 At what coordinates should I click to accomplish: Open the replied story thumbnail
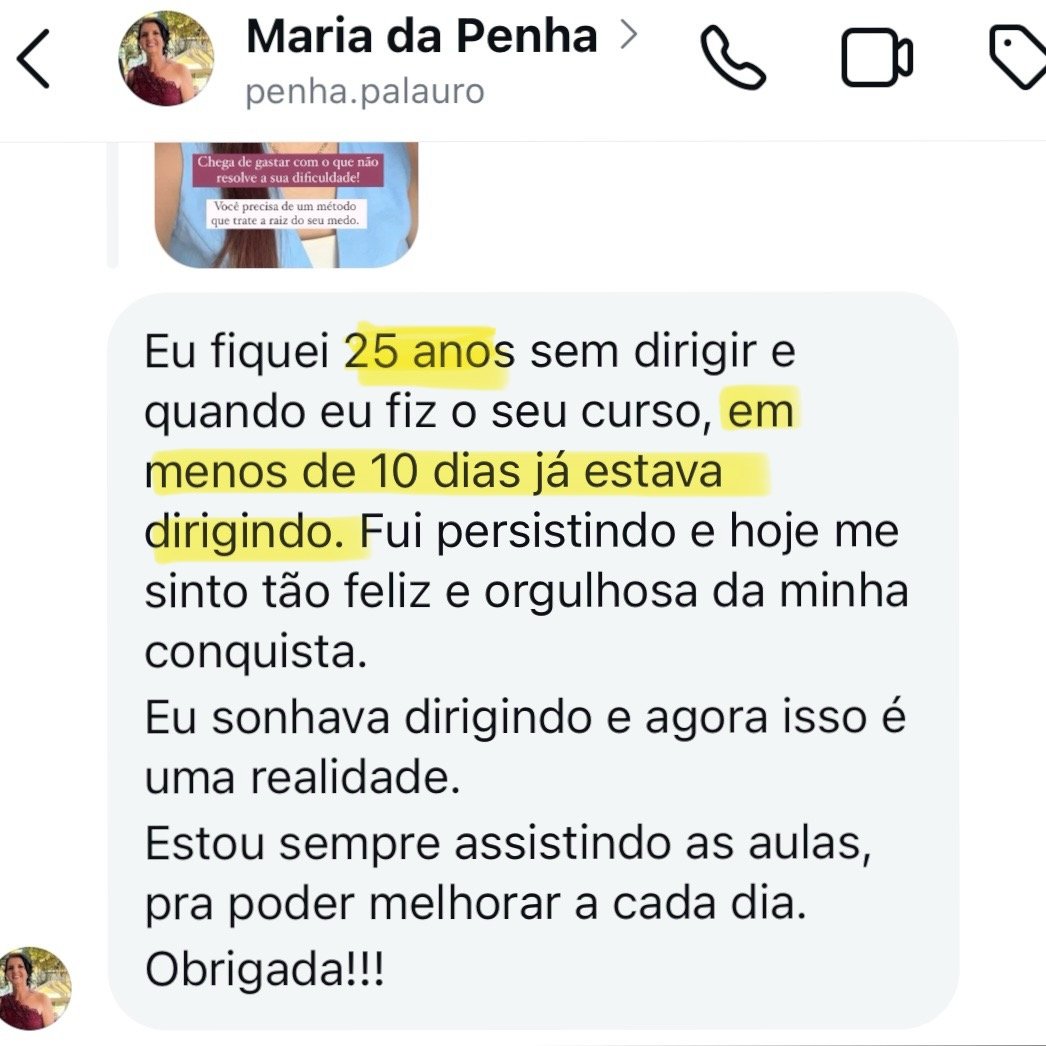[285, 204]
